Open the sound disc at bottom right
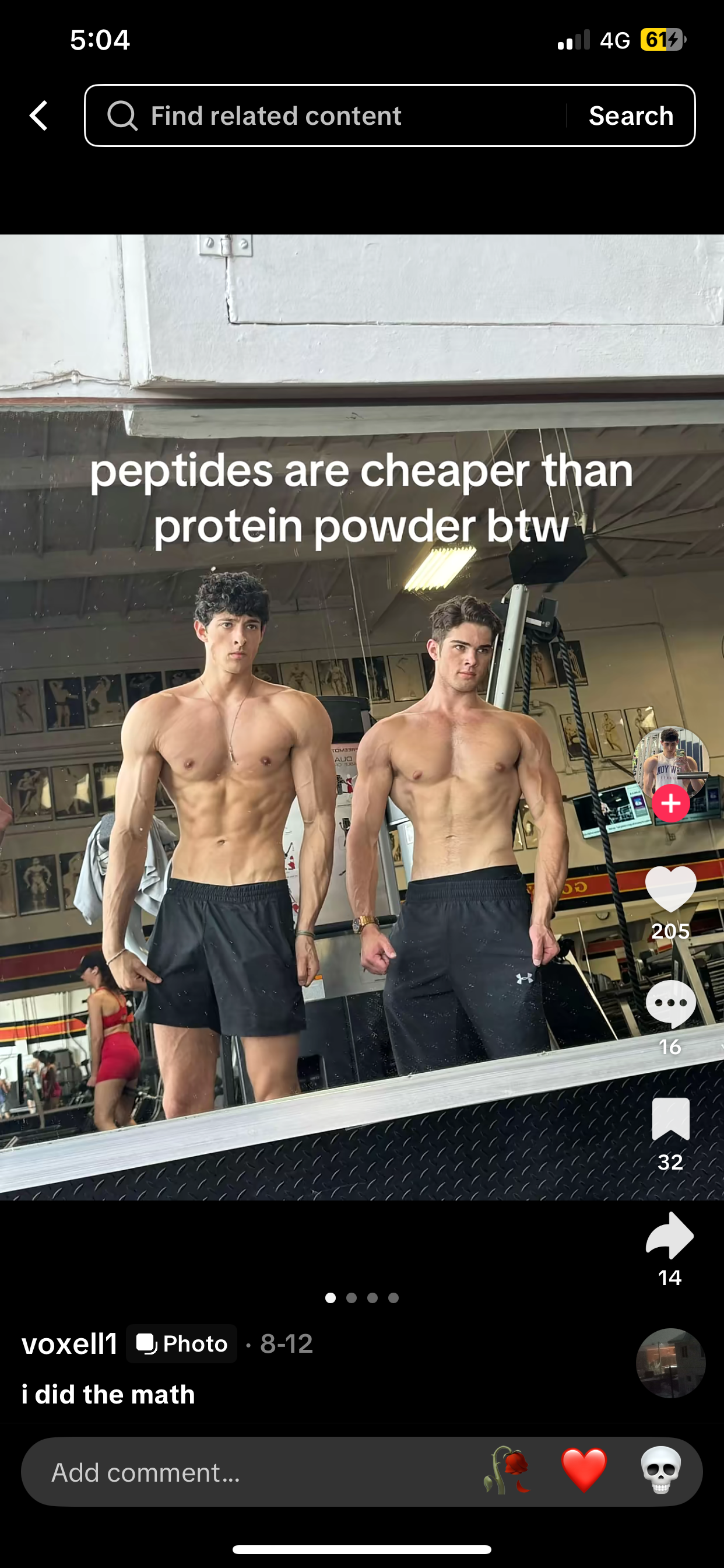This screenshot has width=724, height=1568. pyautogui.click(x=670, y=1363)
